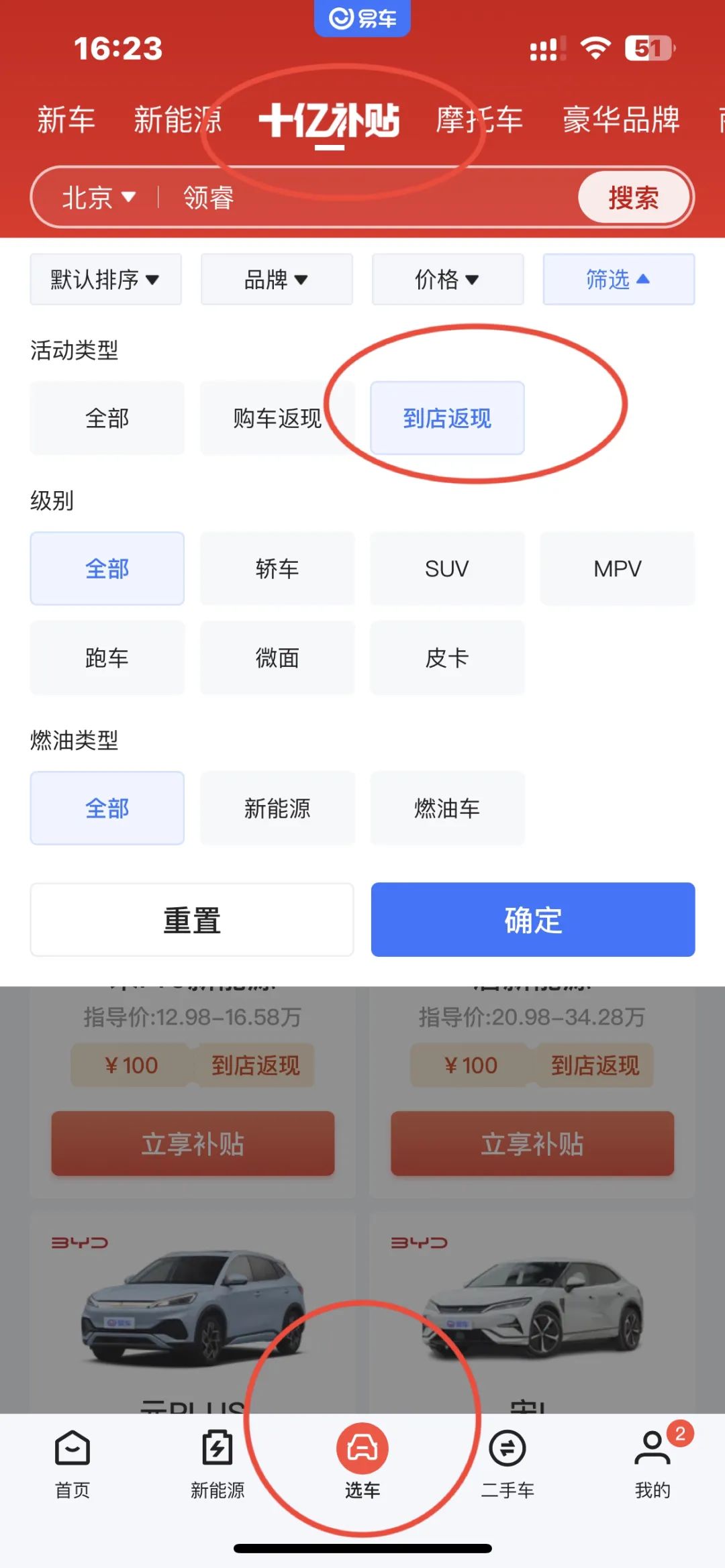Image resolution: width=725 pixels, height=1568 pixels.
Task: Click the 重置 reset button
Action: [191, 921]
